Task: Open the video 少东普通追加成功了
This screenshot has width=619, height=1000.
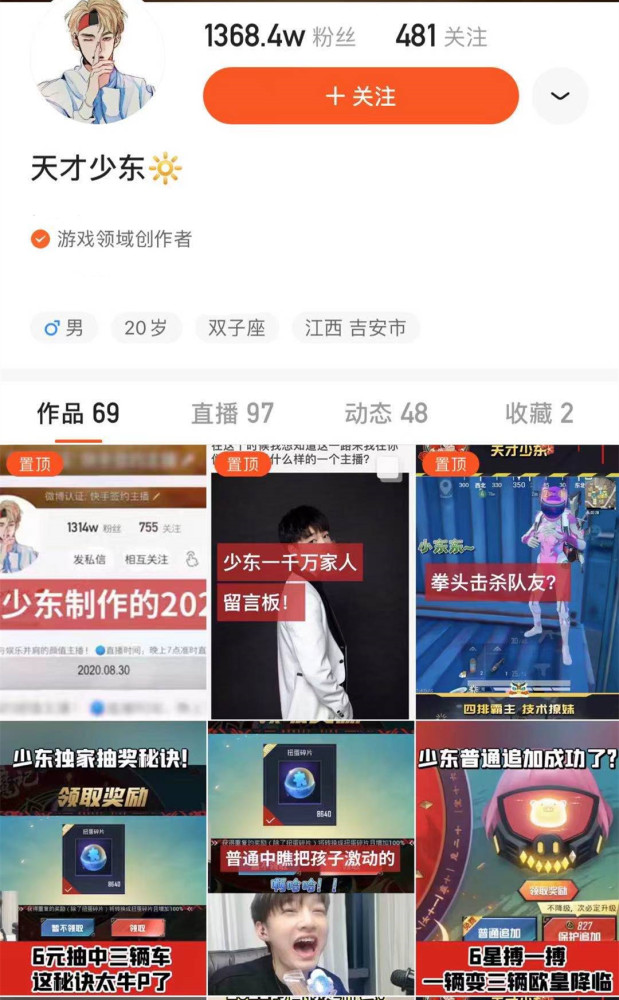Action: tap(516, 860)
